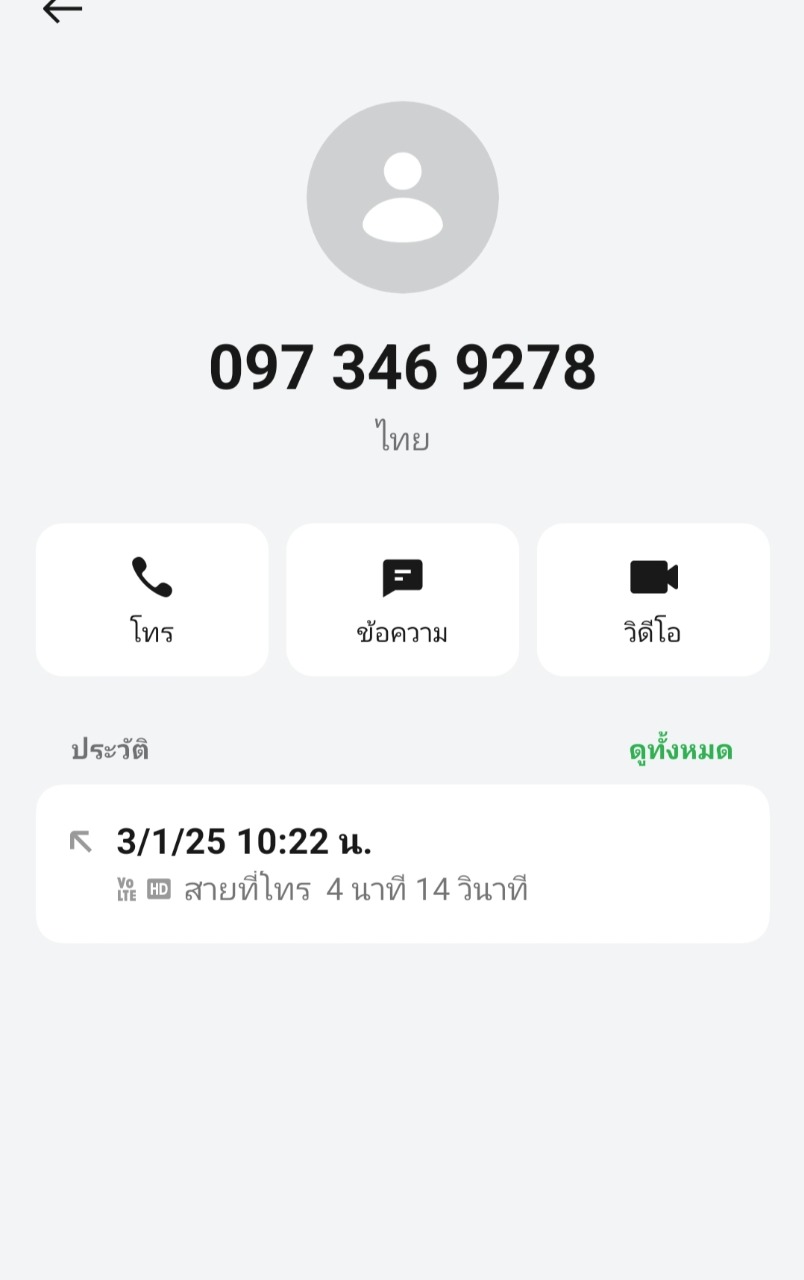Image resolution: width=804 pixels, height=1280 pixels.
Task: View all call history via ดูทั้งหมด
Action: (x=680, y=750)
